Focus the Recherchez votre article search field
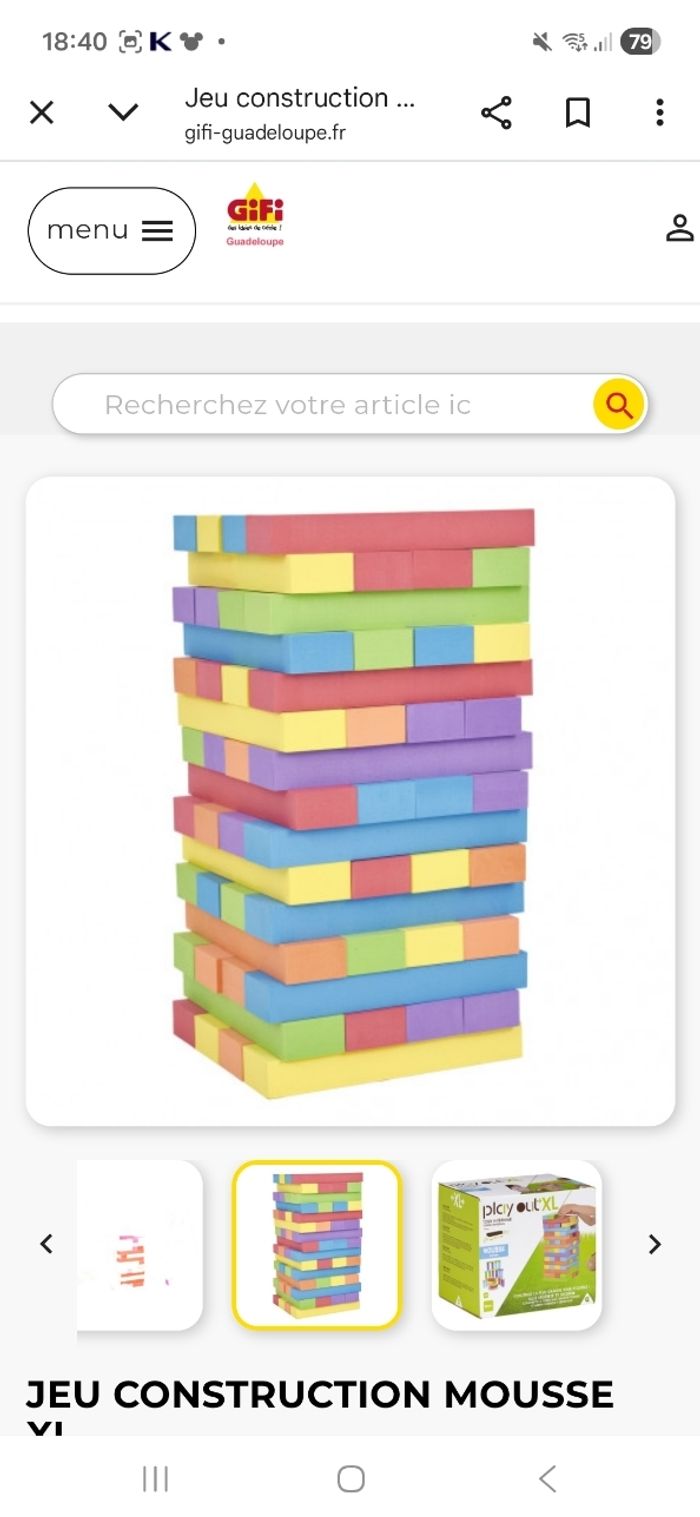700x1517 pixels. pos(320,405)
